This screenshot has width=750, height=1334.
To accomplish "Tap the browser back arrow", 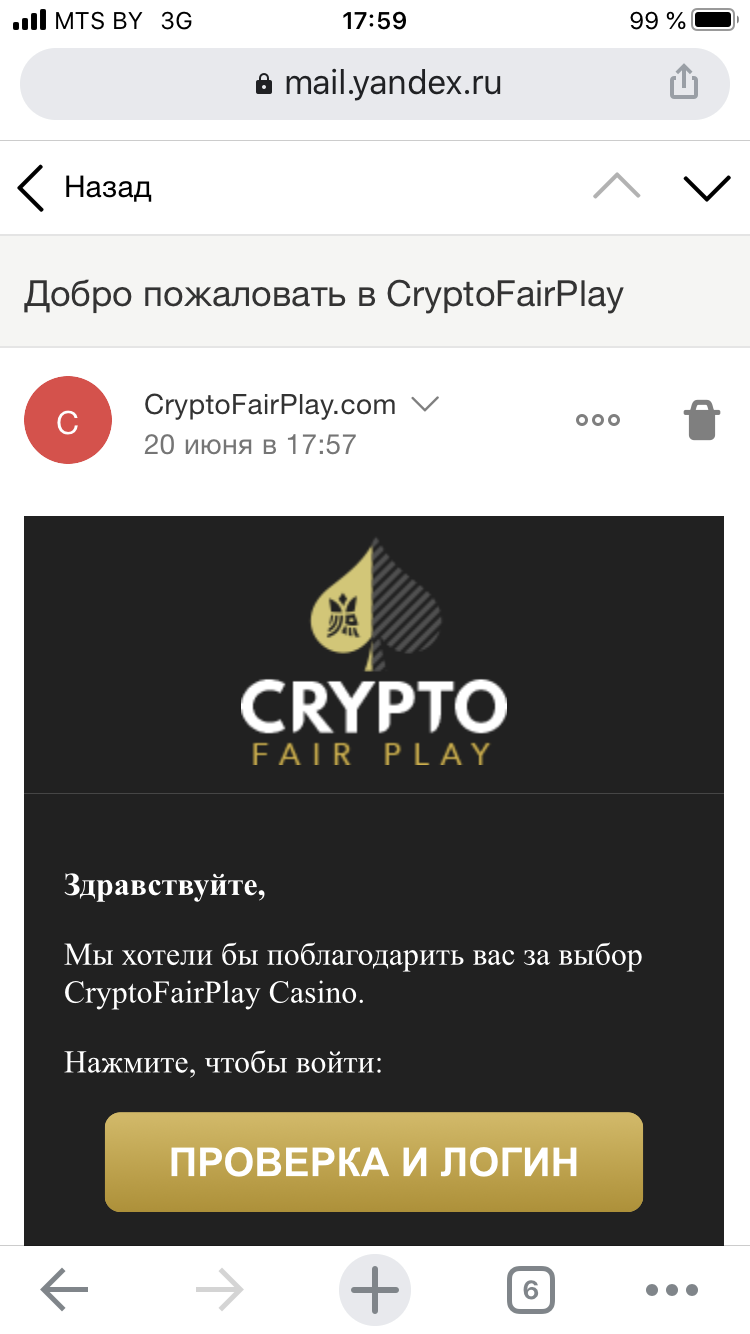I will click(65, 1290).
